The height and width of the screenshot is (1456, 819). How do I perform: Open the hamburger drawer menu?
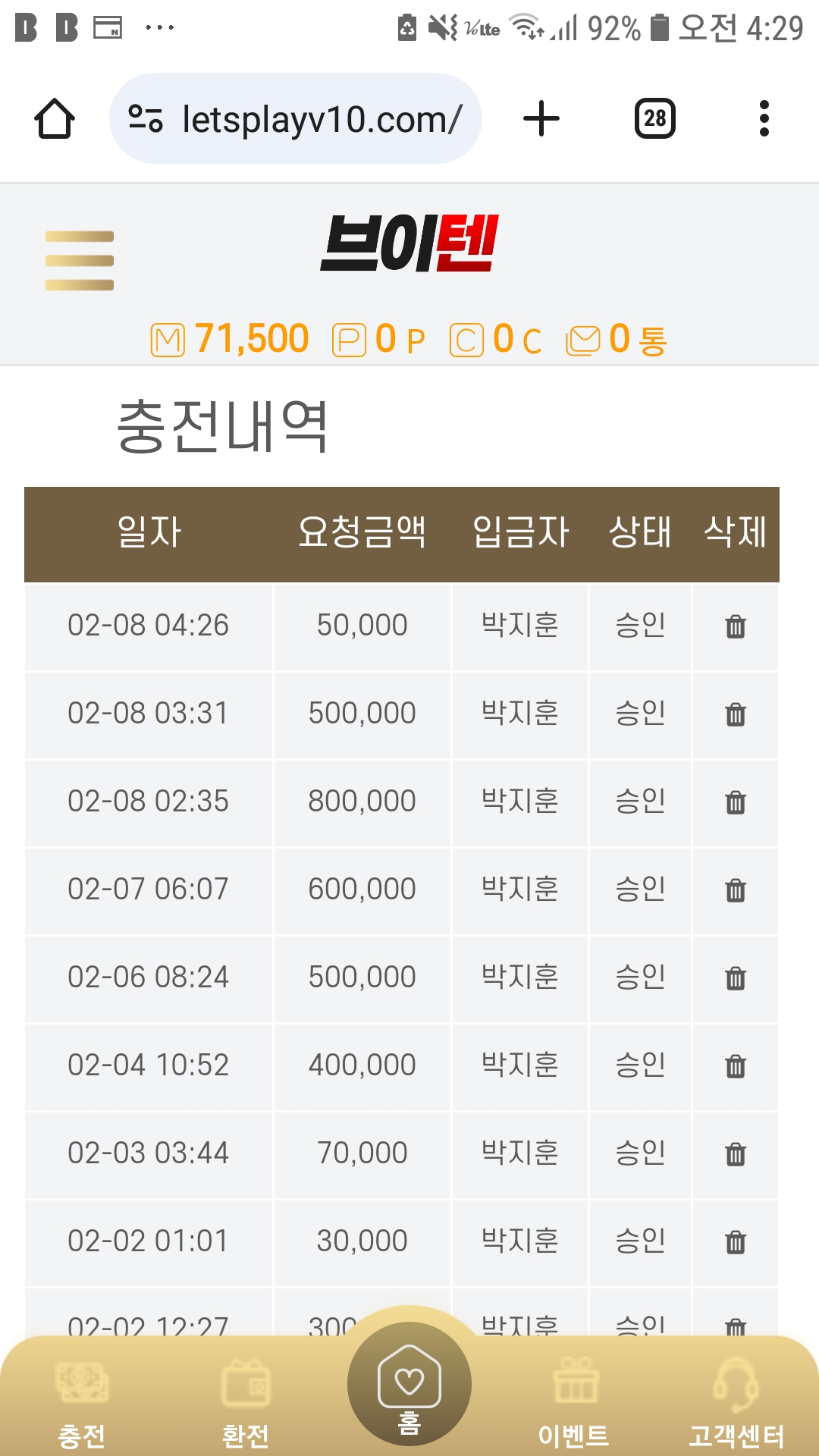click(79, 260)
